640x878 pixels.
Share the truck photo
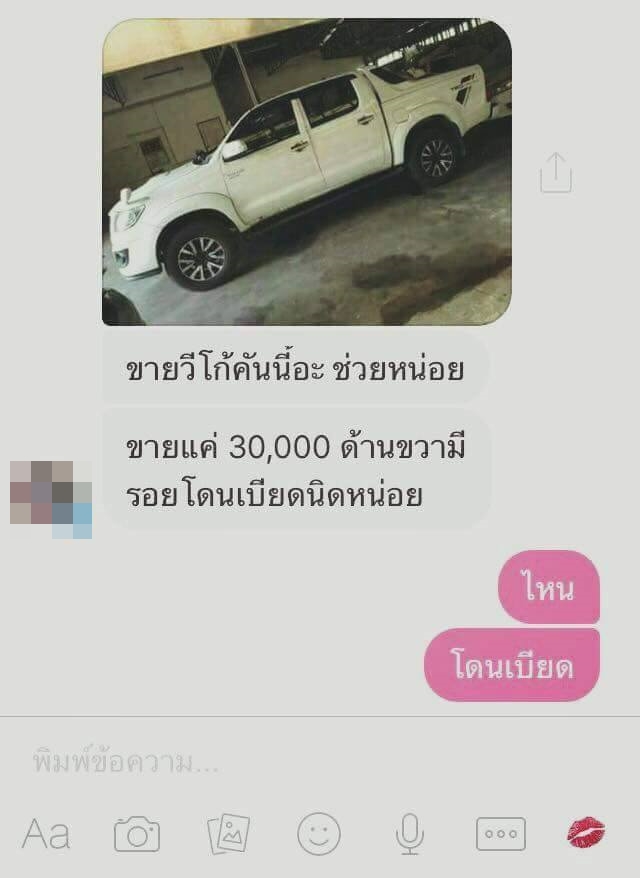point(556,172)
